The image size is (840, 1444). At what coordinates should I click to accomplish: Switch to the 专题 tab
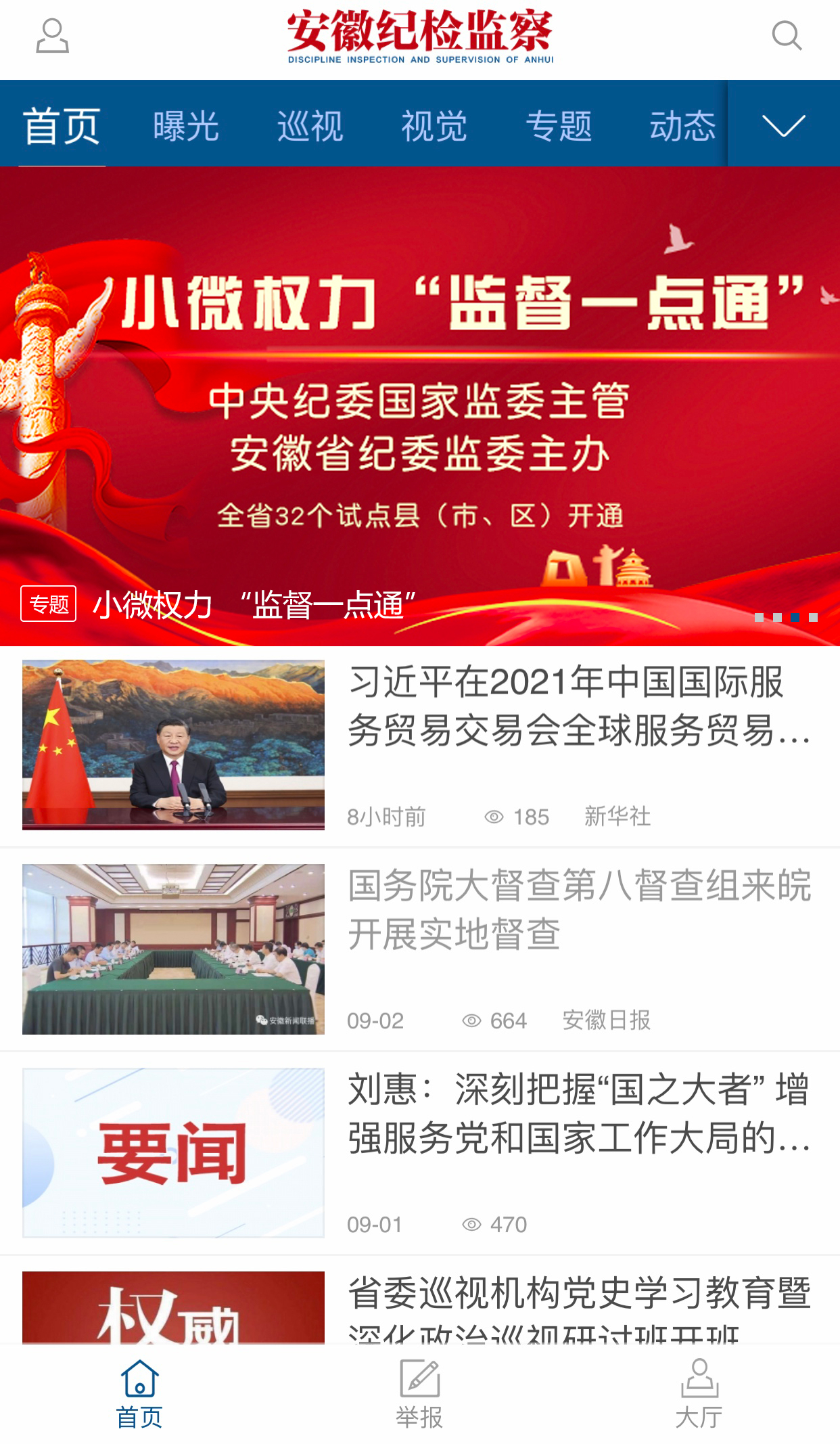(559, 126)
